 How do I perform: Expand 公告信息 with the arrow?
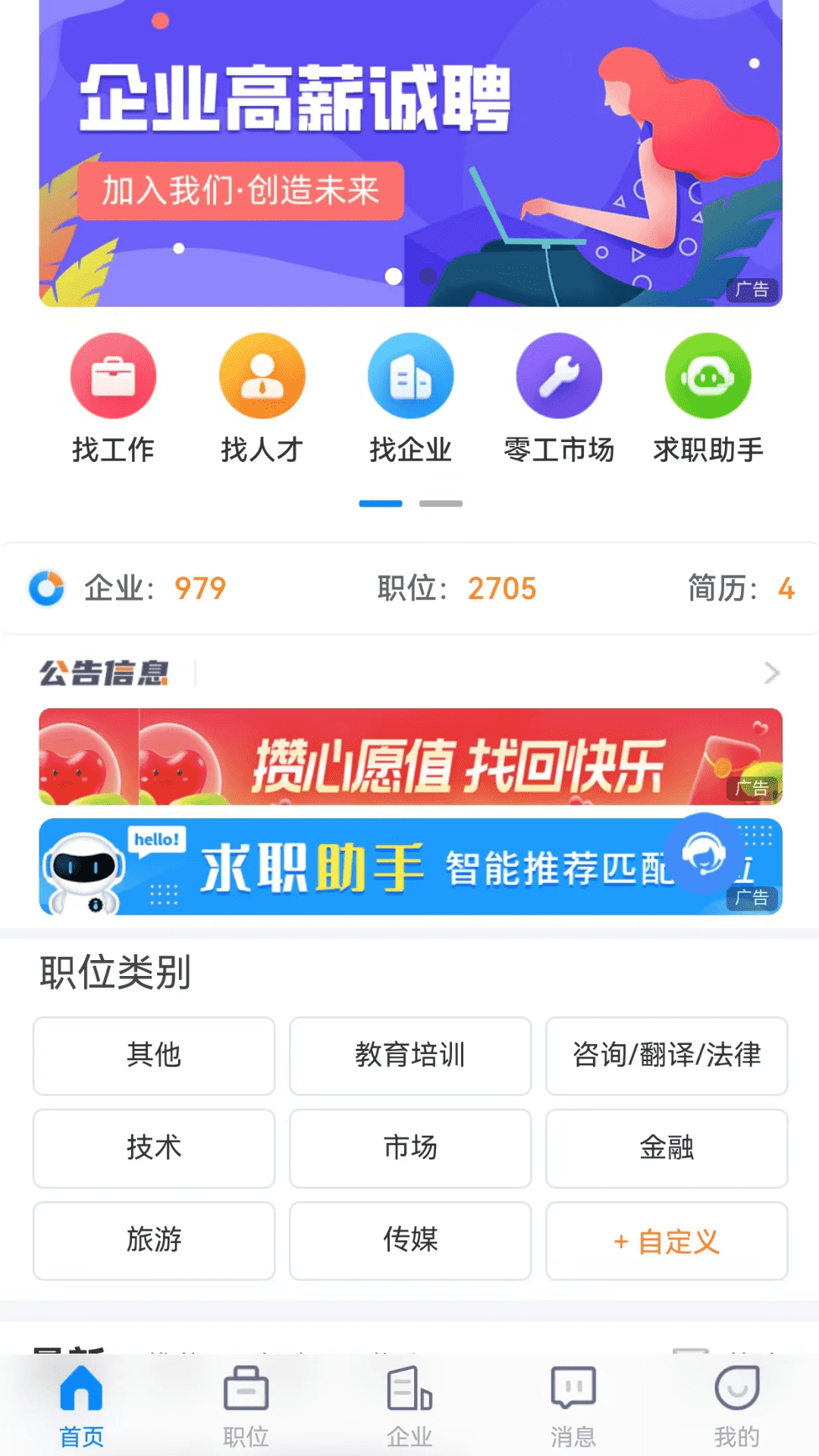771,673
